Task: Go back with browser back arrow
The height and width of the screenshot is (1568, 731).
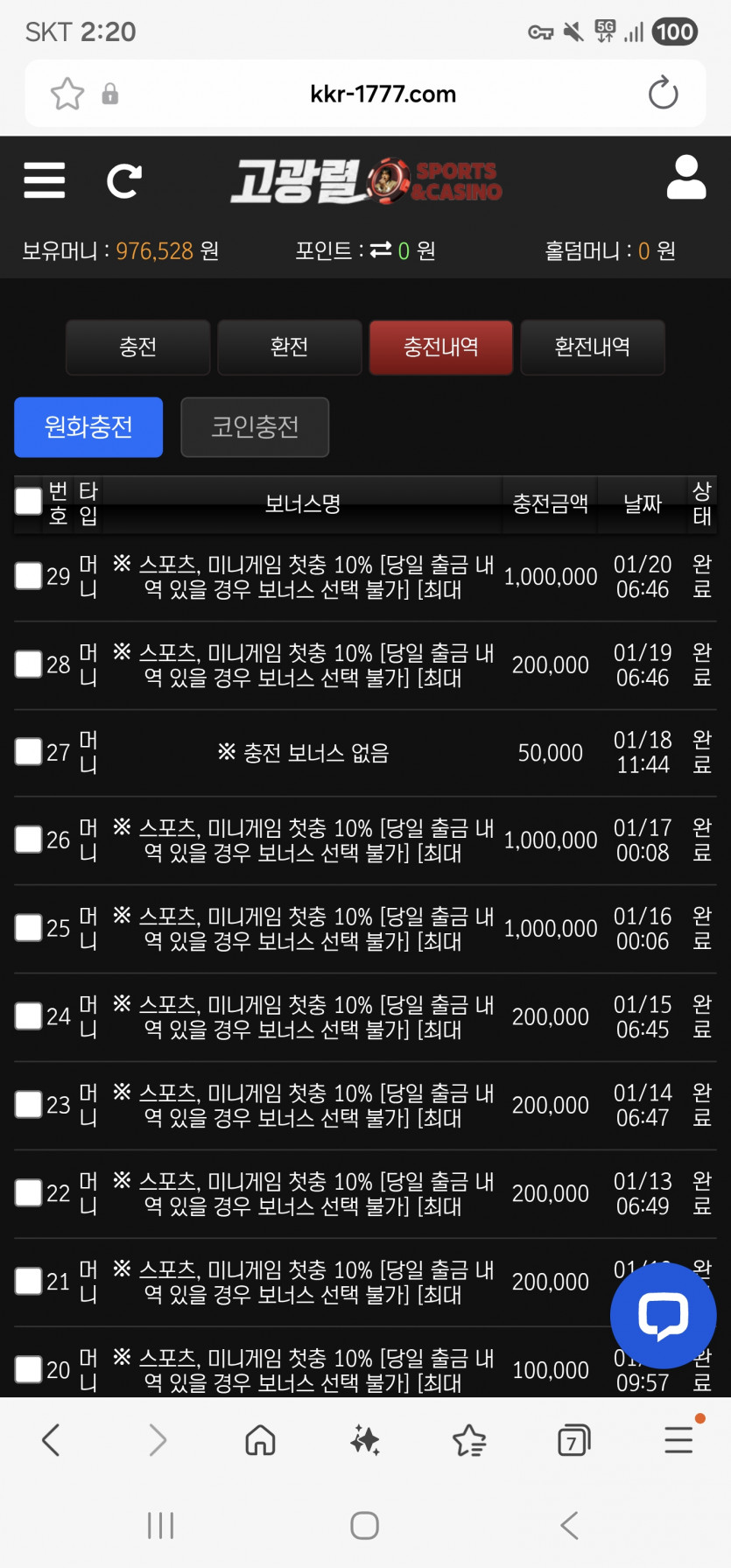Action: click(x=51, y=1439)
